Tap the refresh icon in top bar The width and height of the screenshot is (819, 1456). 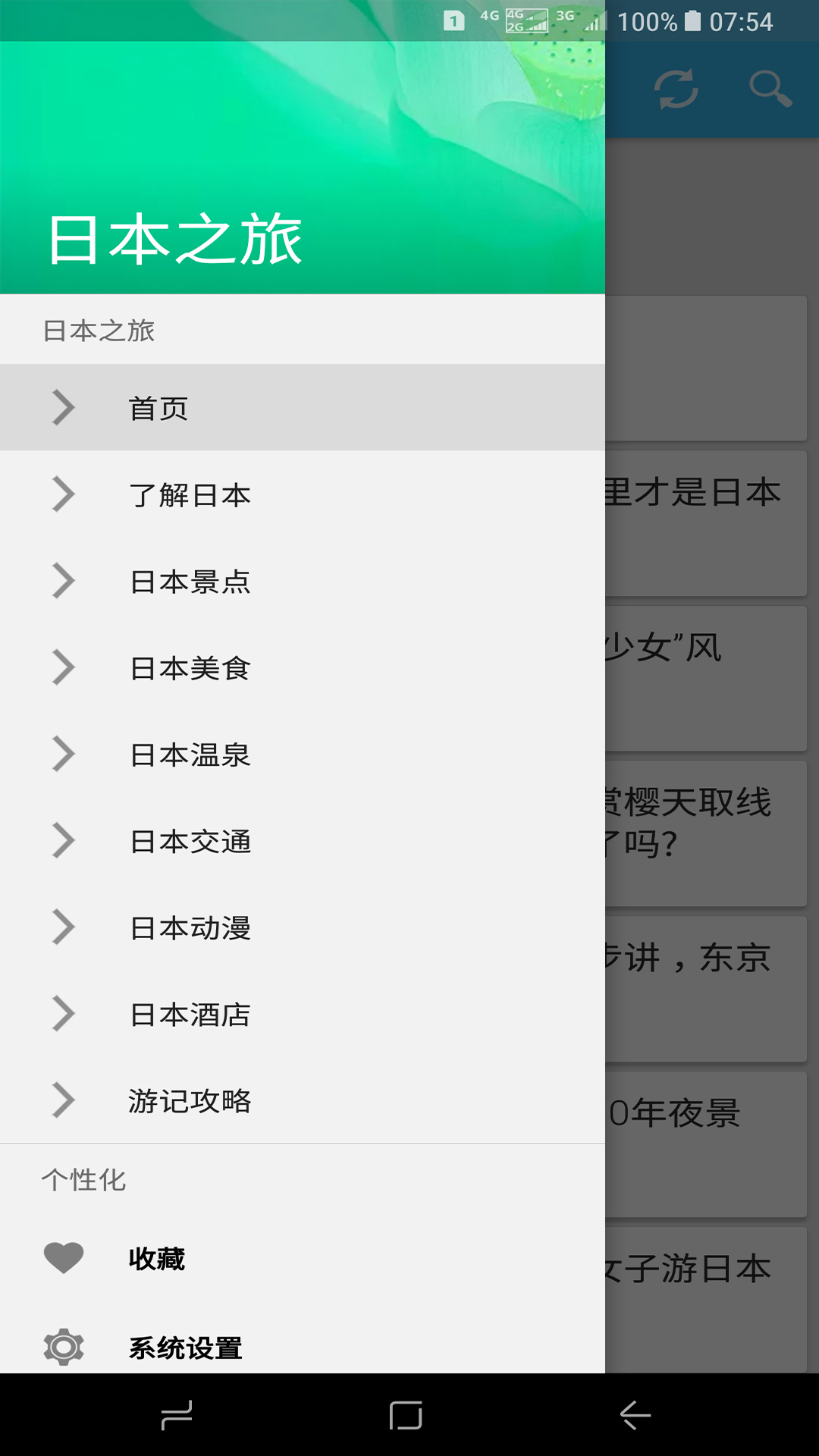click(x=676, y=89)
